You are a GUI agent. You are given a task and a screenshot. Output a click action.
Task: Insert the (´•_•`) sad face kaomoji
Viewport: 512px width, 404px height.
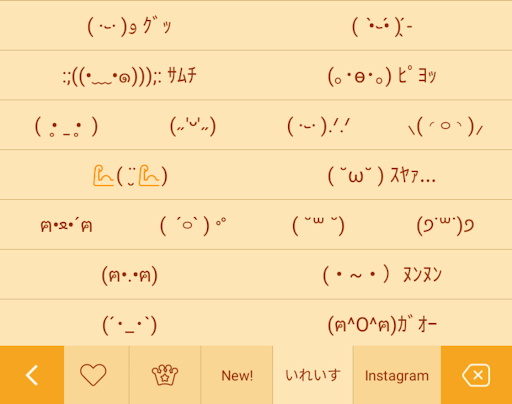click(128, 324)
